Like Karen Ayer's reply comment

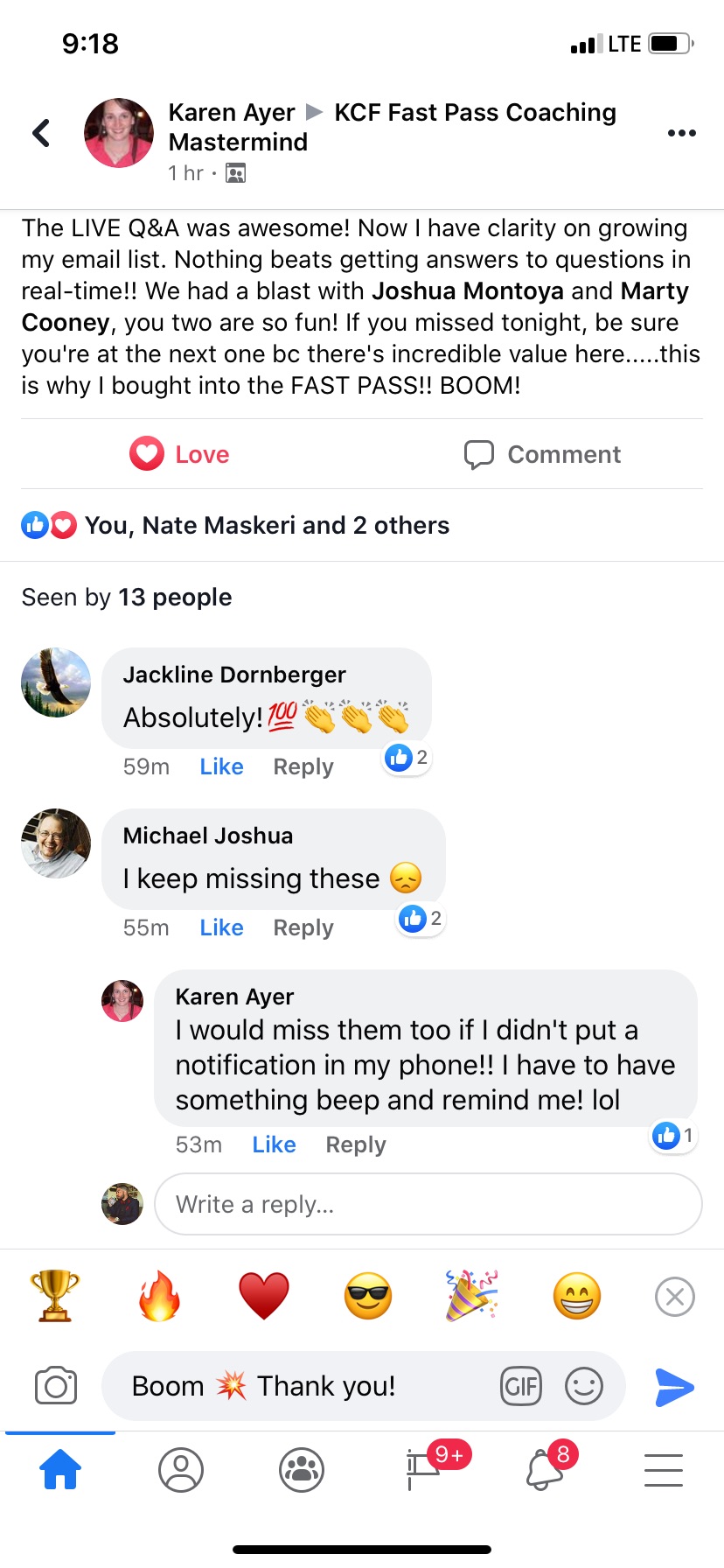point(274,1144)
